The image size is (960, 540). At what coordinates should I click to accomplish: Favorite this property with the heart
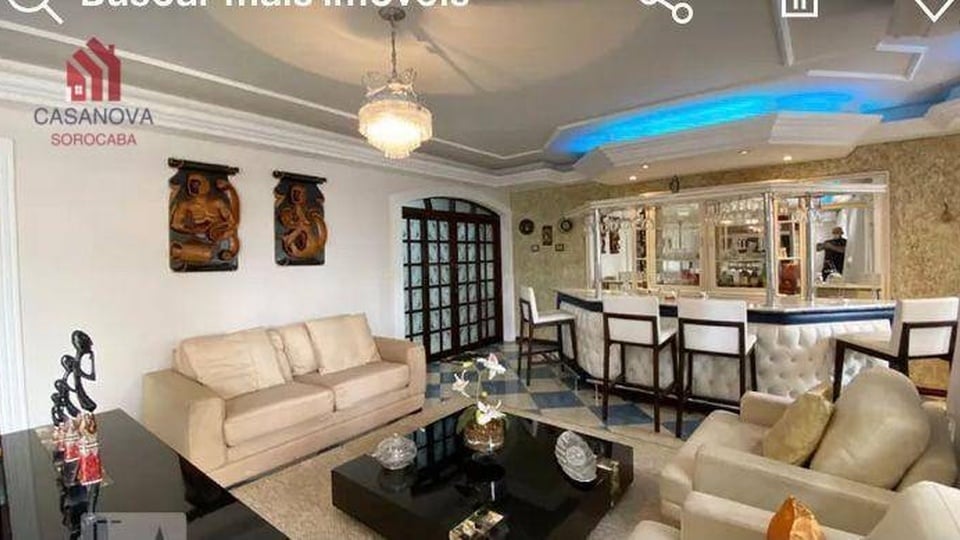934,7
